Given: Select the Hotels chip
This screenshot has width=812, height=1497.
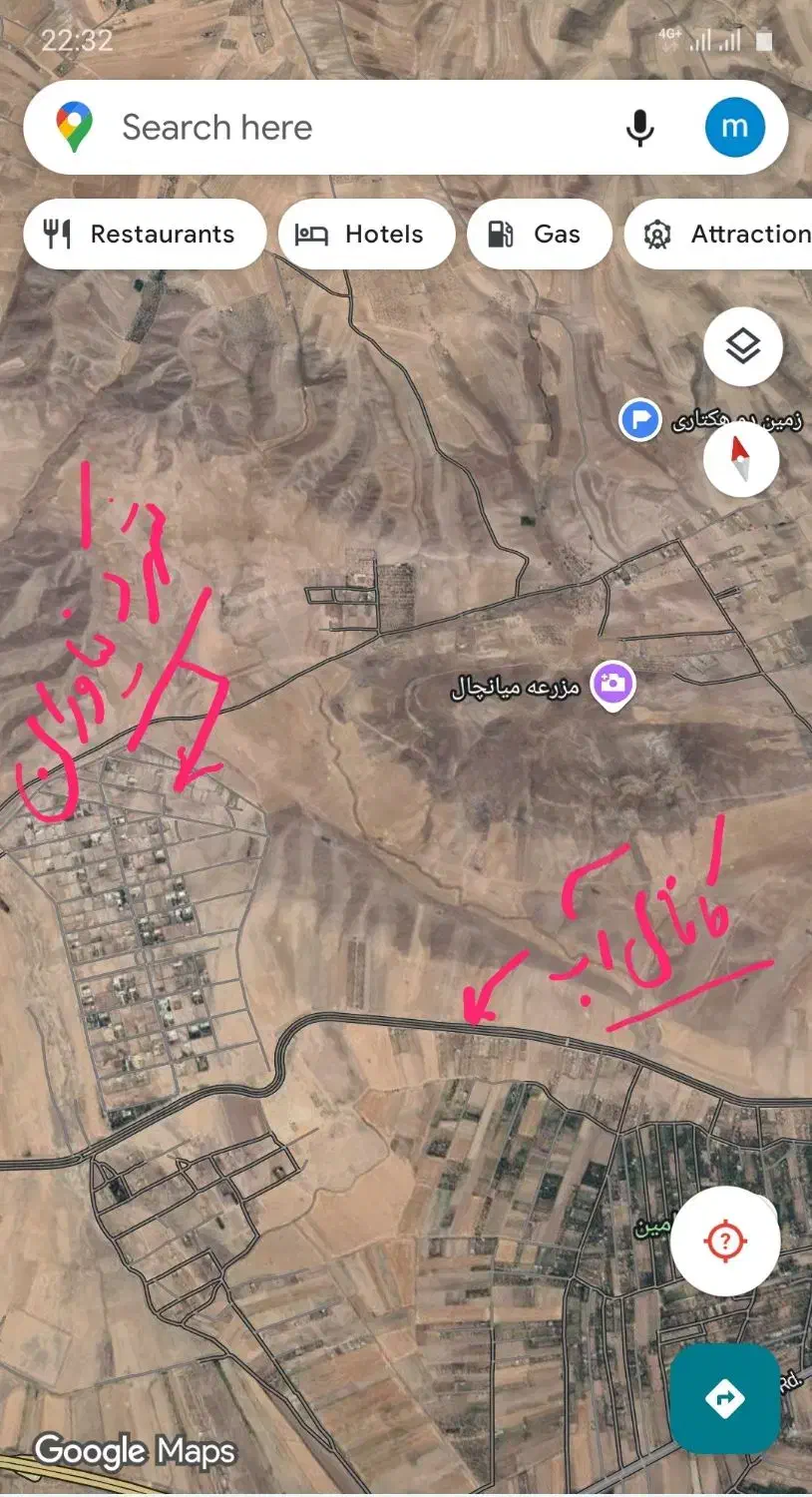Looking at the screenshot, I should [365, 235].
